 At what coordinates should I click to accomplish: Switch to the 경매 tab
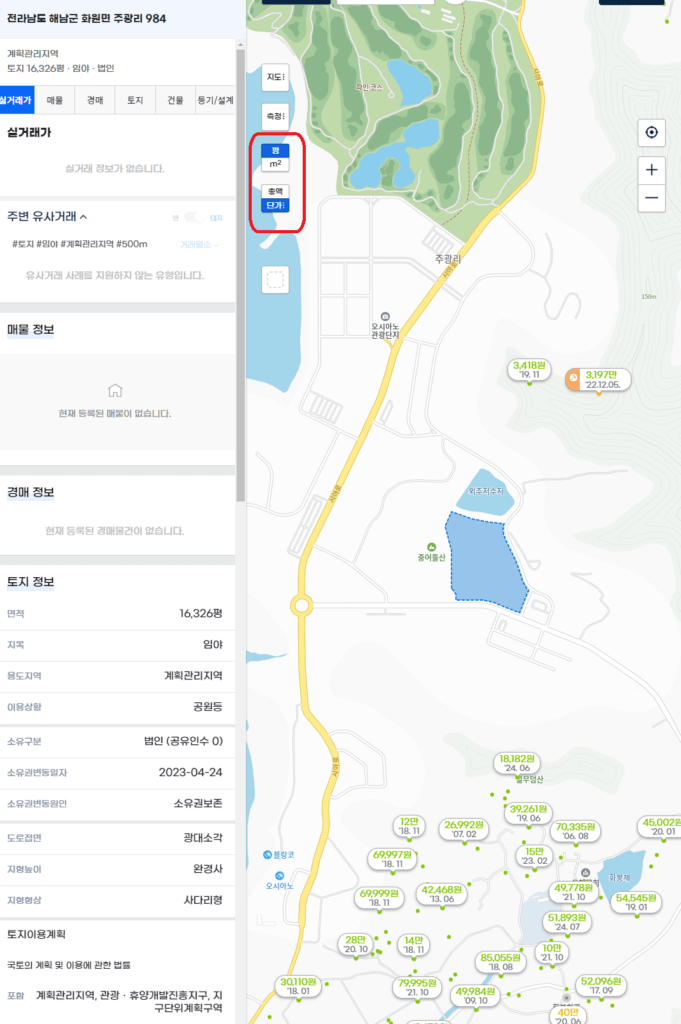point(95,100)
